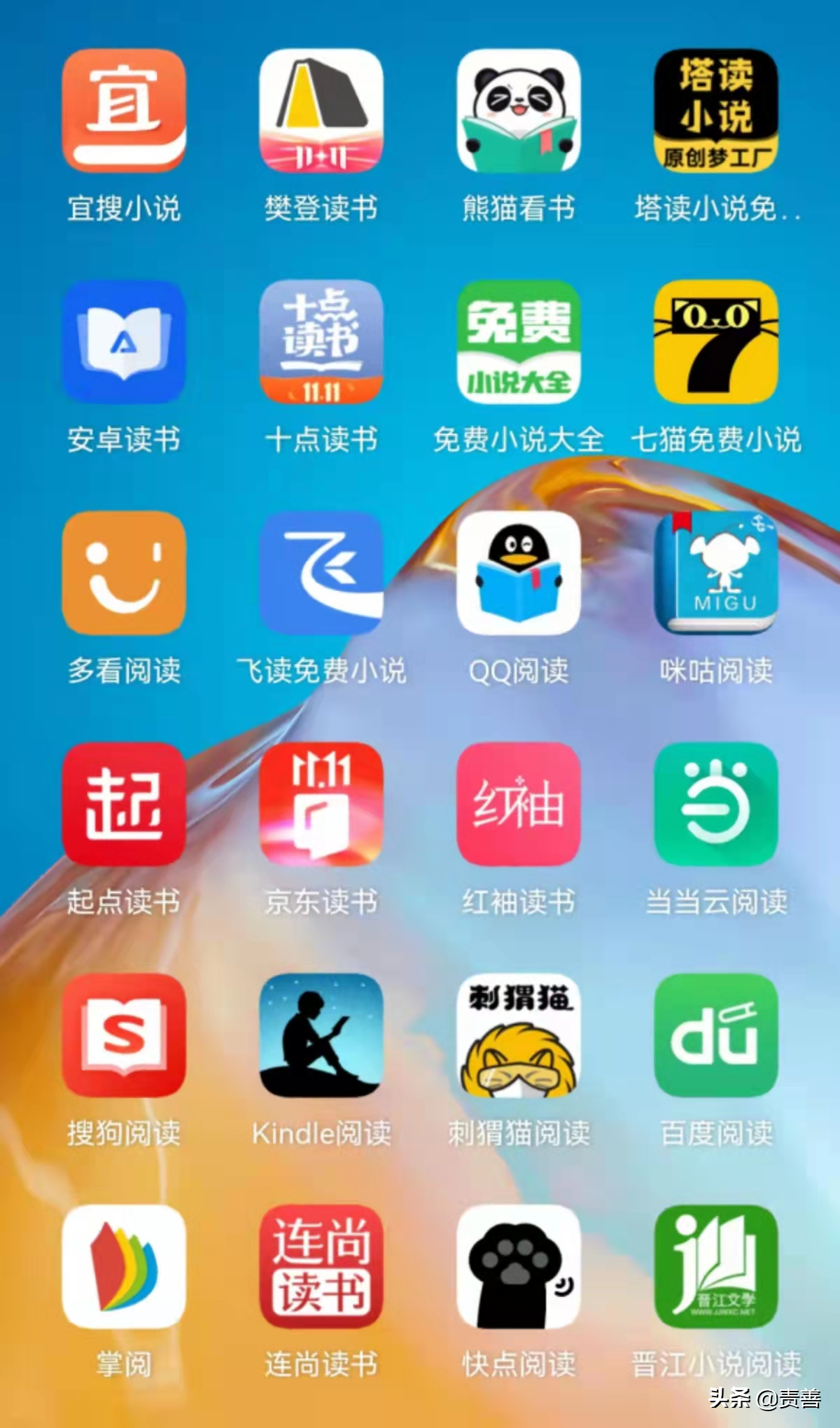Open the 宜搜小说 app

pos(124,111)
